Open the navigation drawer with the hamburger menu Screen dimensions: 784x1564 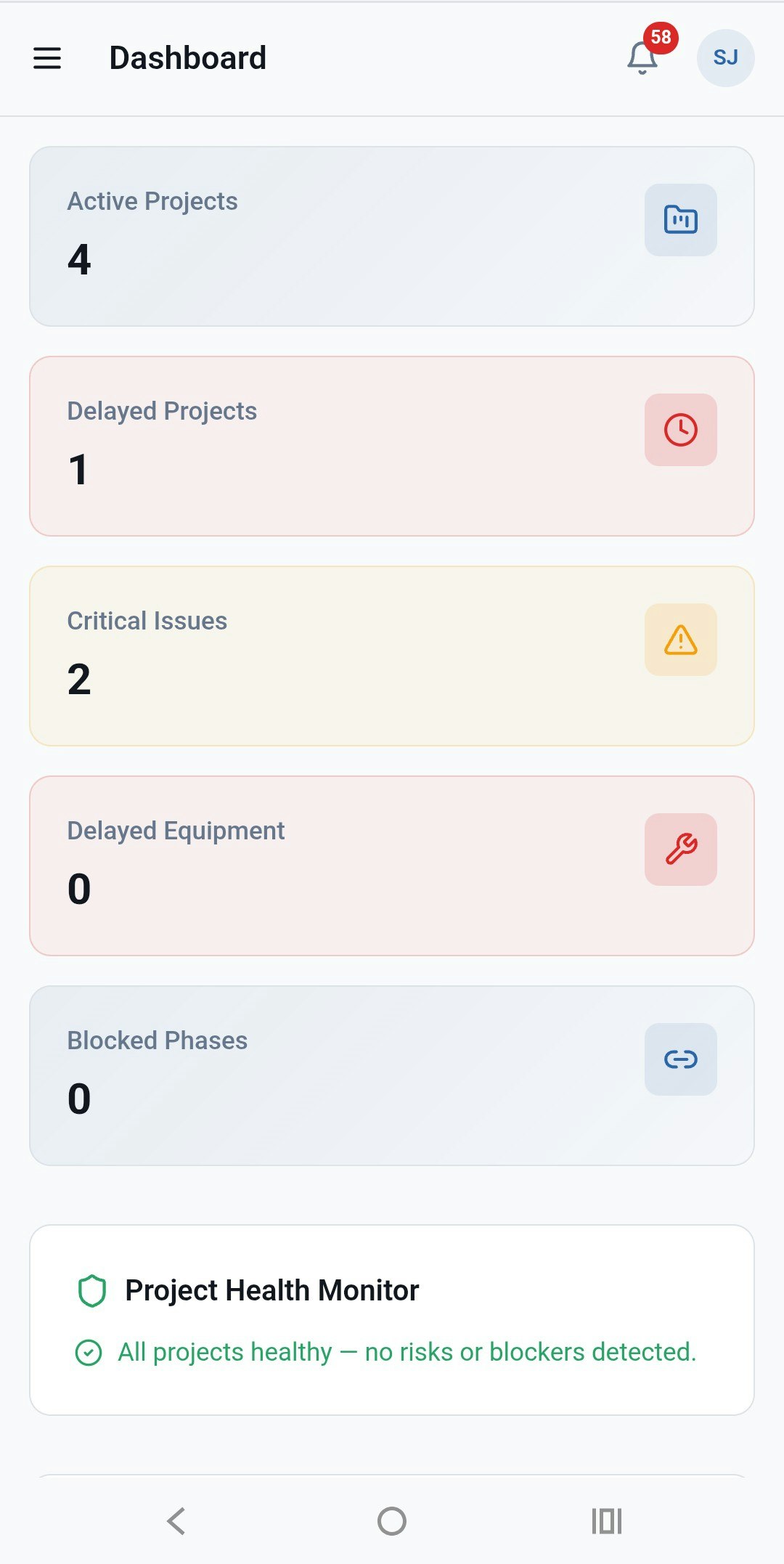pos(47,58)
